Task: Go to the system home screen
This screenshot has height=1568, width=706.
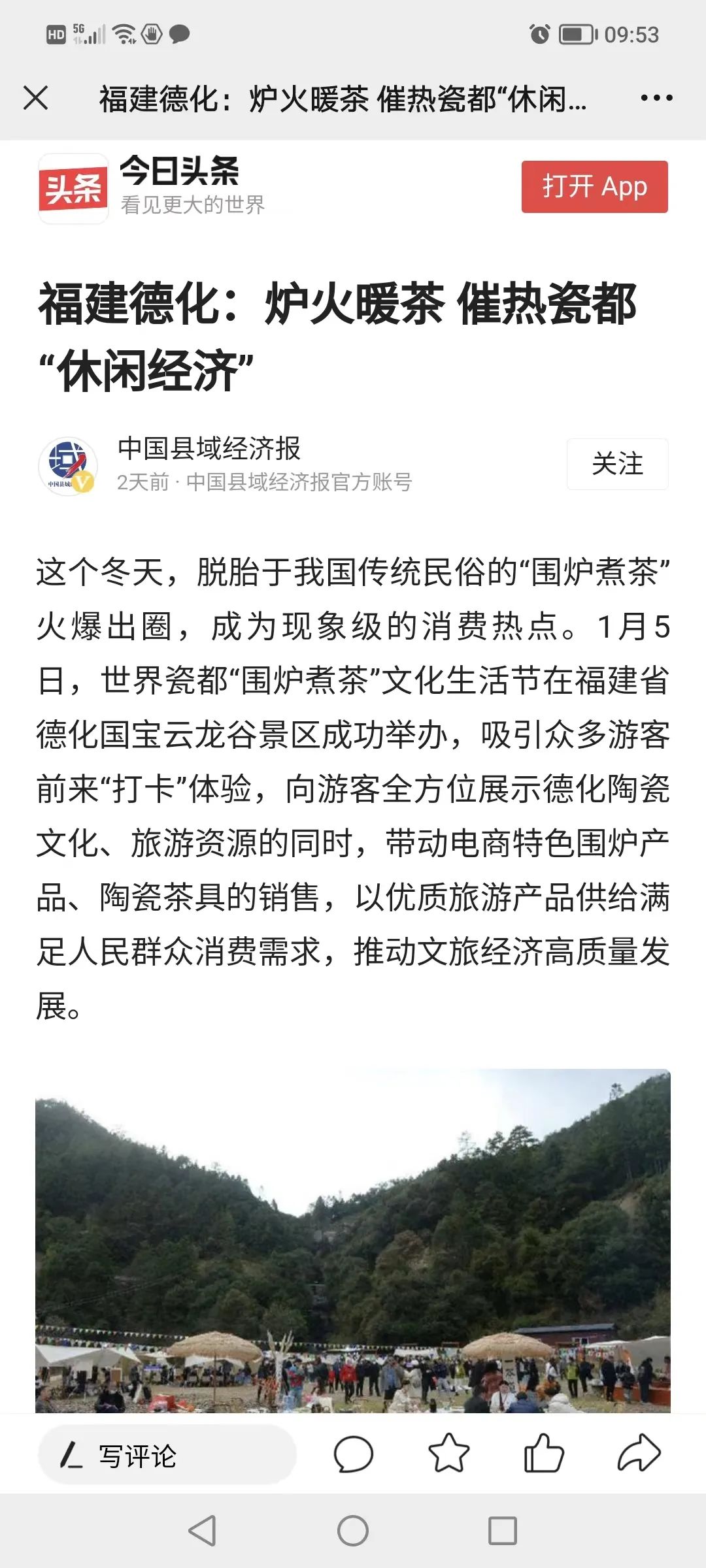Action: [x=353, y=1530]
